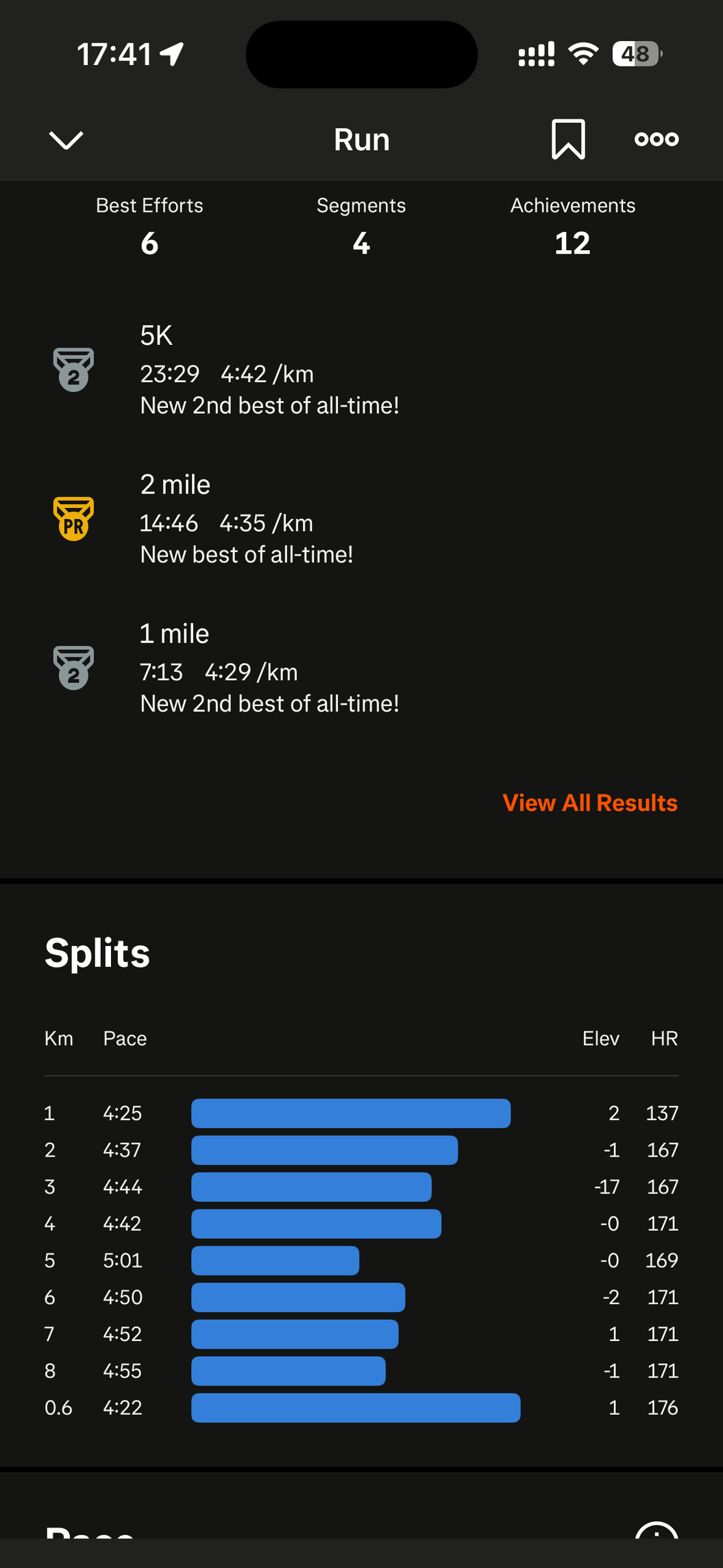This screenshot has height=1568, width=723.
Task: Open the three-dot overflow menu
Action: click(x=656, y=139)
